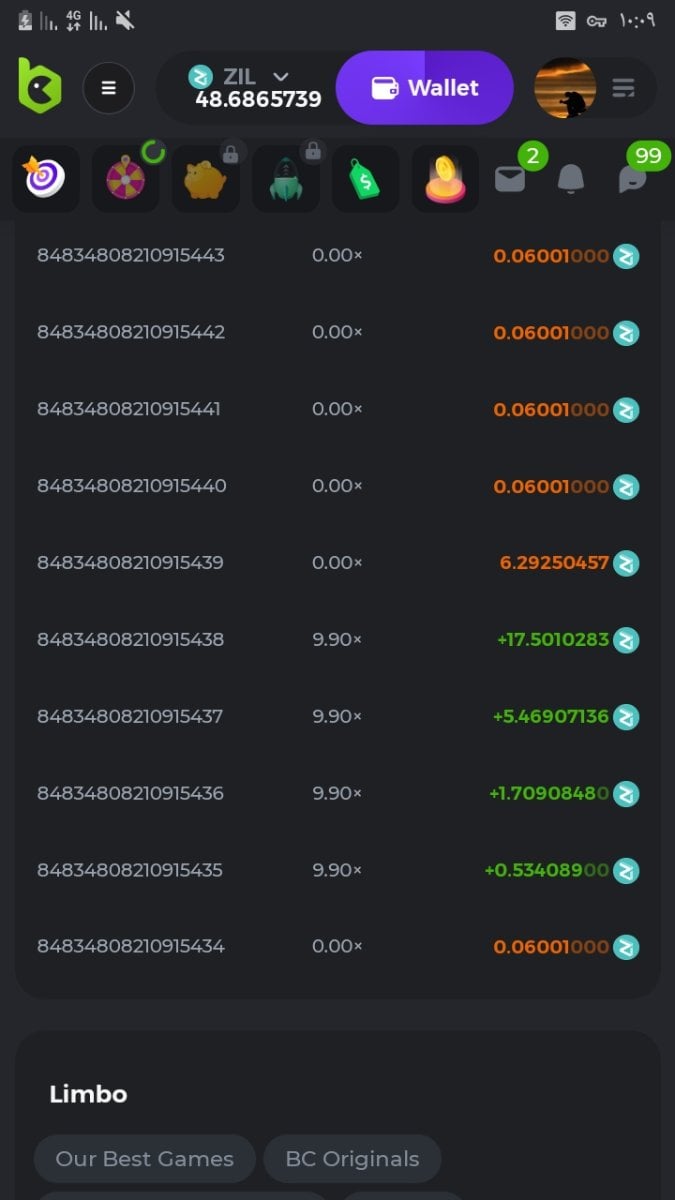The height and width of the screenshot is (1200, 675).
Task: Open the locked rocket icon
Action: pos(285,179)
